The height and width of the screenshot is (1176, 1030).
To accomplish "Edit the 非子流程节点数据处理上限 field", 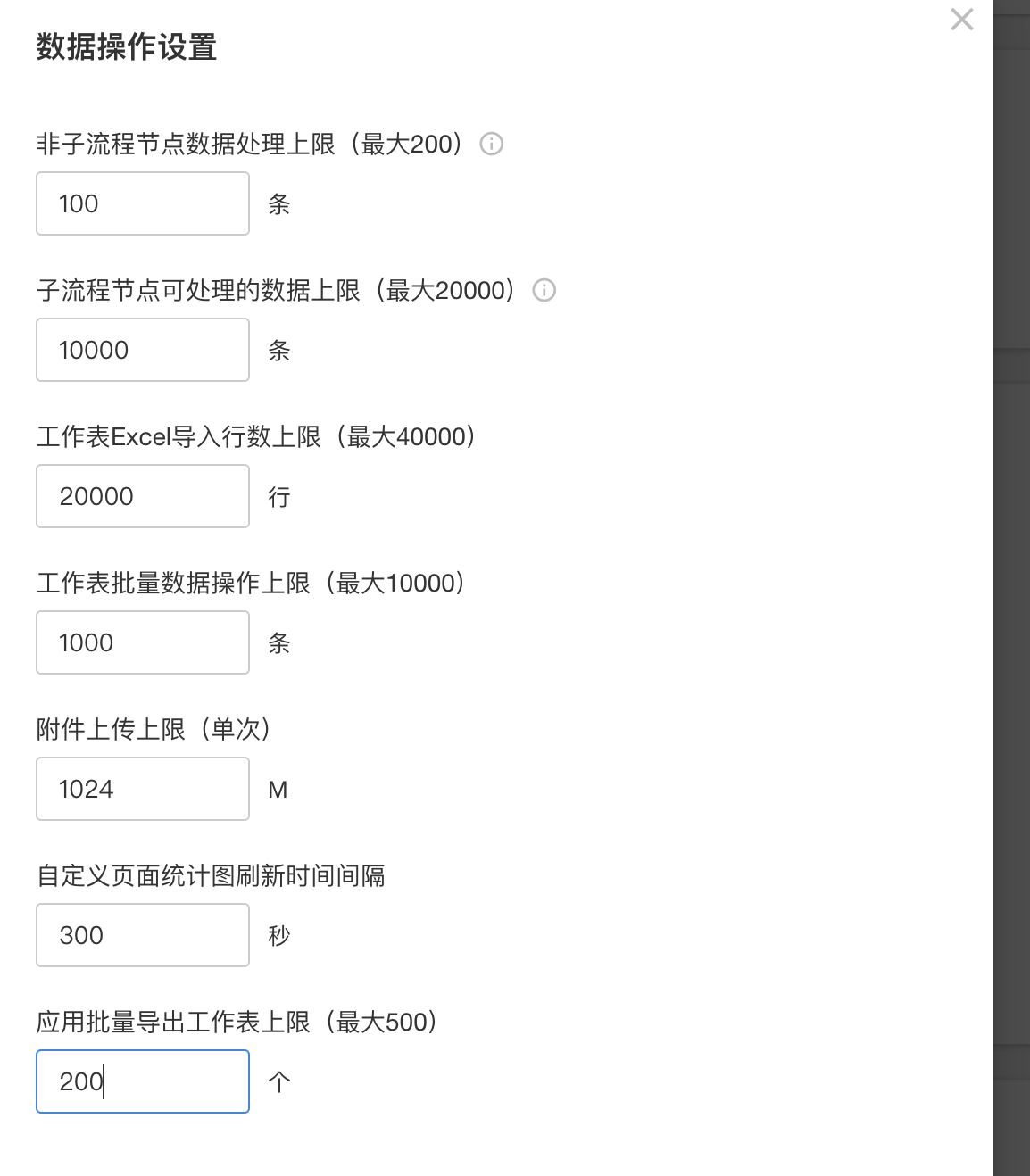I will [143, 203].
